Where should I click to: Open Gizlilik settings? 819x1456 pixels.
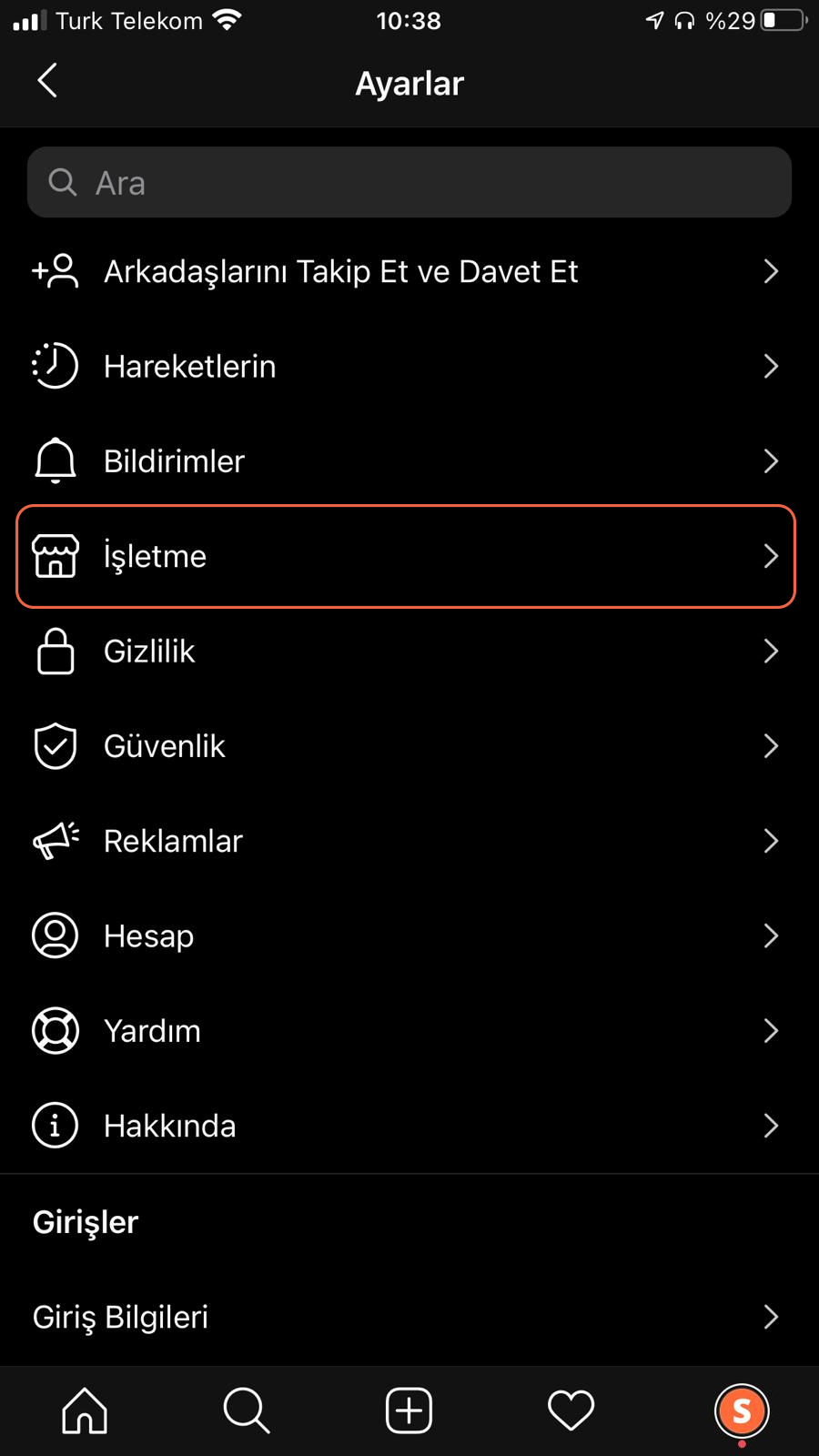tap(409, 652)
